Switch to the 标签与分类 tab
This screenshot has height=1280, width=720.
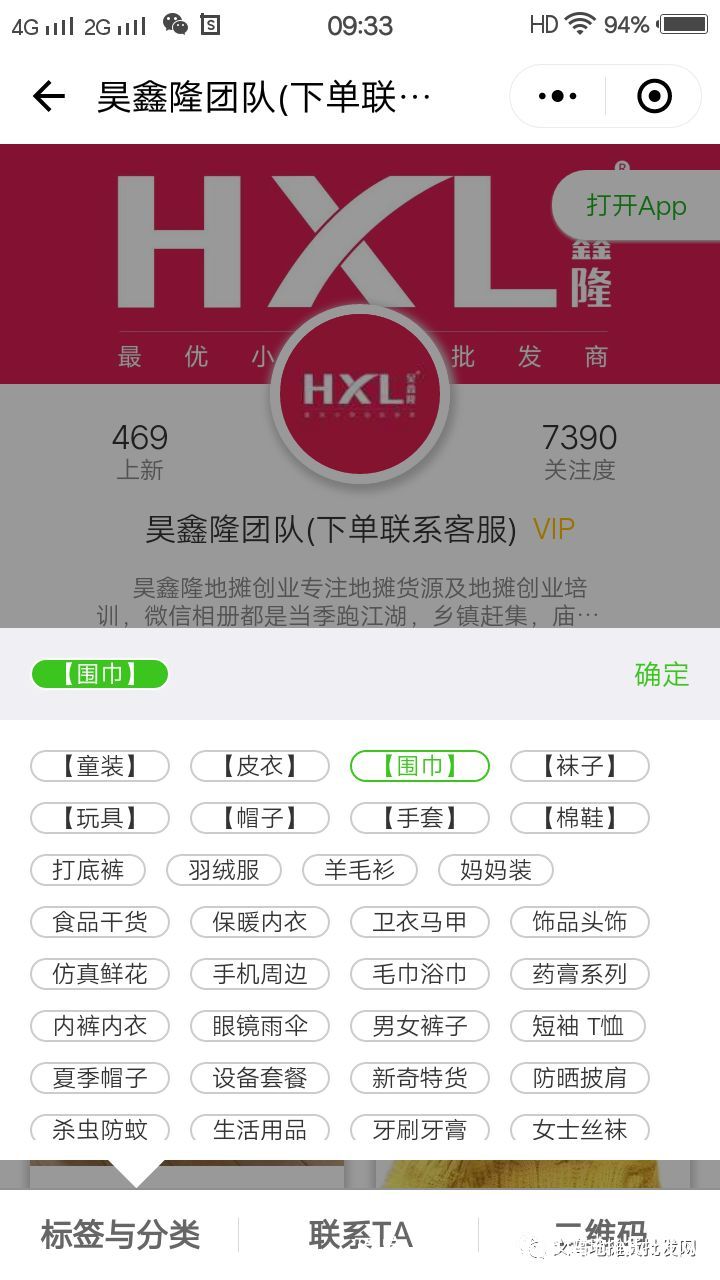click(120, 1235)
